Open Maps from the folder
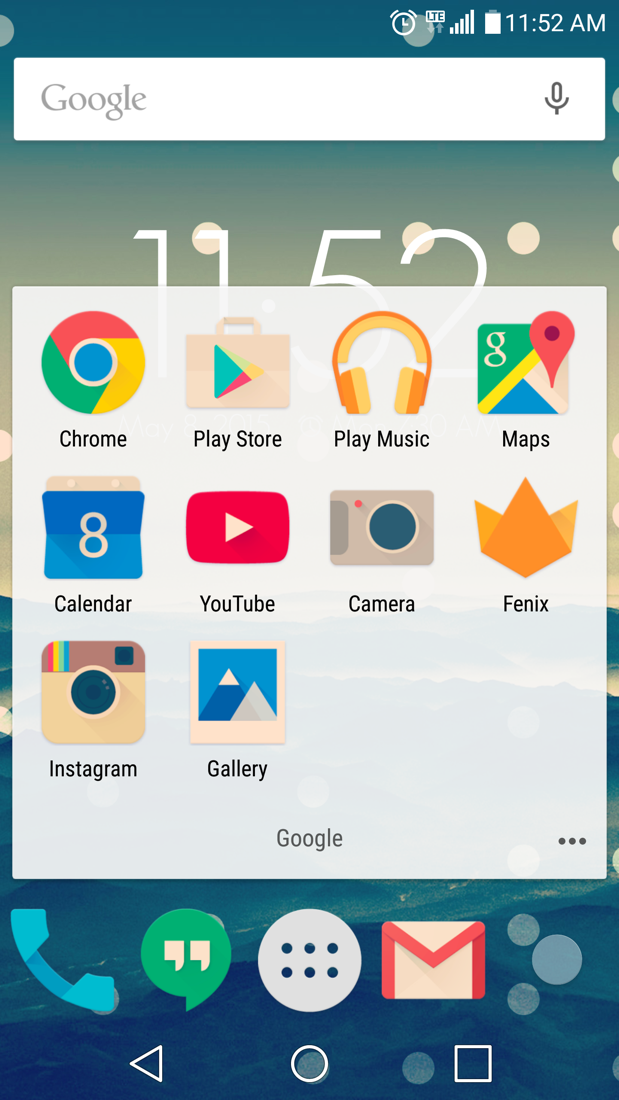This screenshot has width=619, height=1100. coord(526,363)
